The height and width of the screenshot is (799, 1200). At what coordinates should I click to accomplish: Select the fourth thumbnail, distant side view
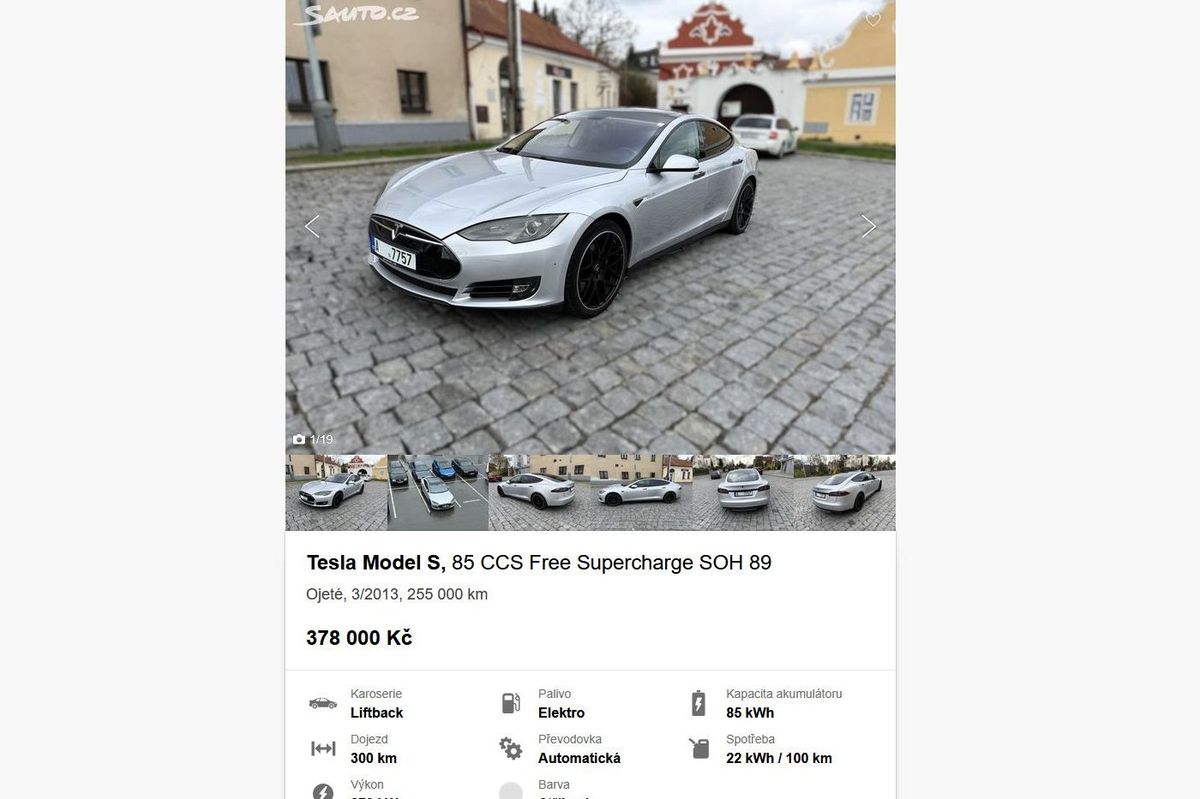tap(641, 492)
